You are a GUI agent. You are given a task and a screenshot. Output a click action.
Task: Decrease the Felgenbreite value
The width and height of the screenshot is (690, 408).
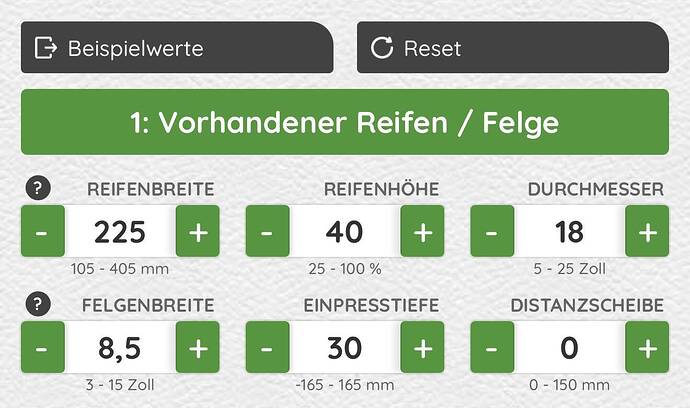point(42,348)
